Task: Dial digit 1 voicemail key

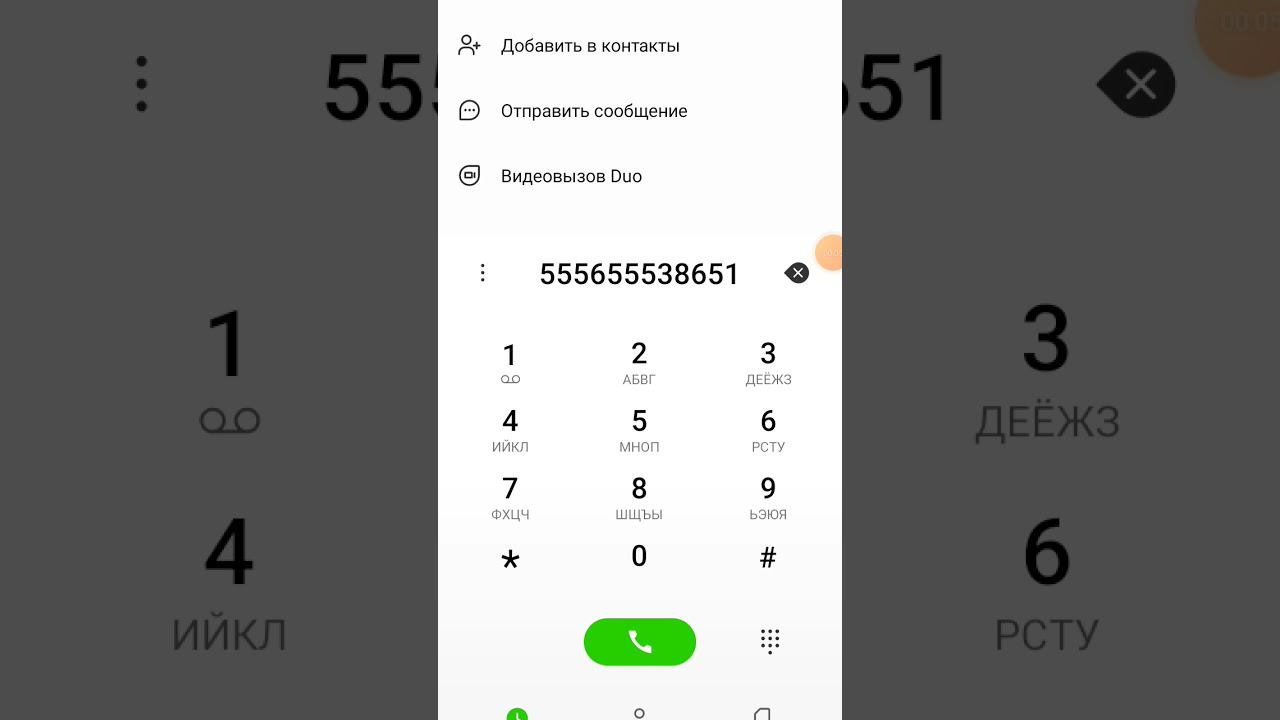Action: tap(510, 363)
